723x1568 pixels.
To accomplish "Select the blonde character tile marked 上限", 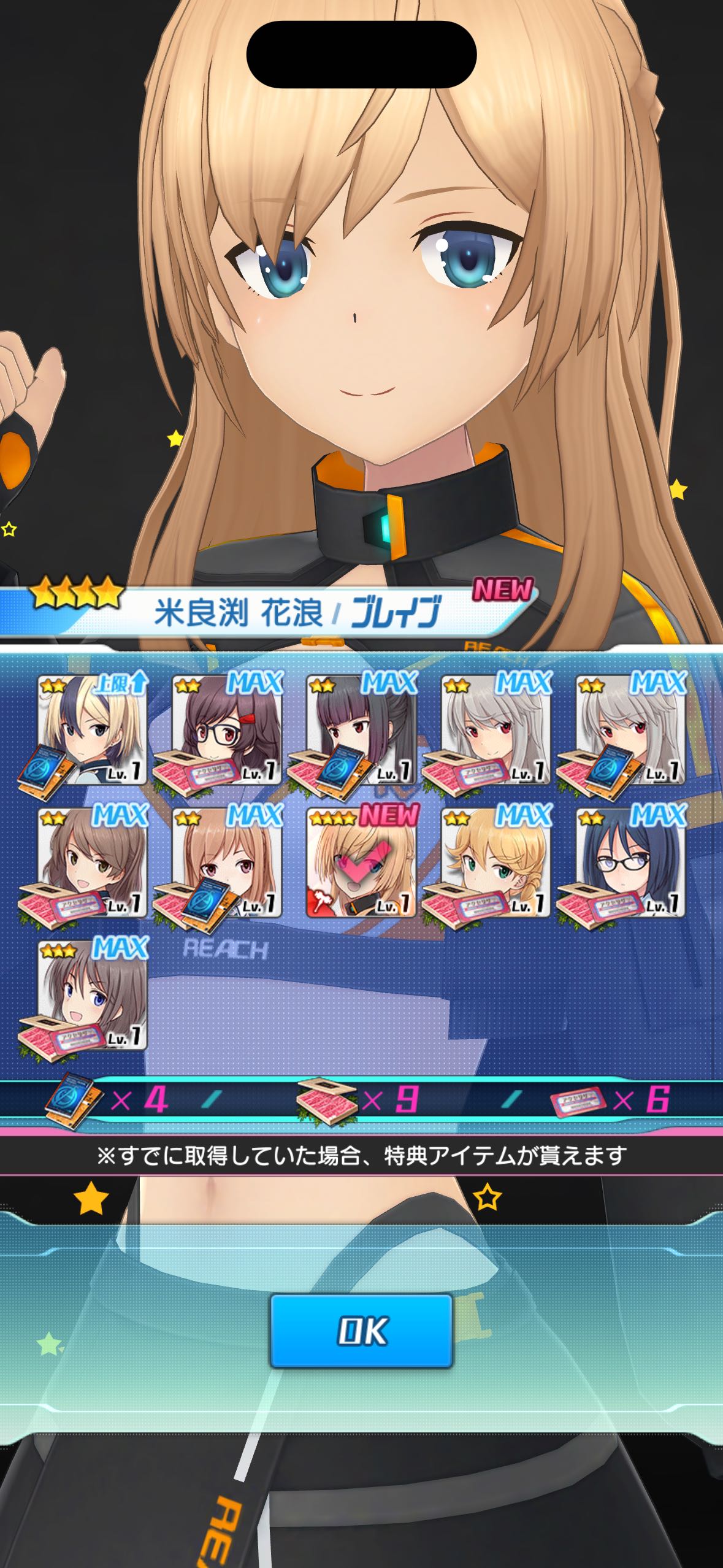I will (92, 730).
